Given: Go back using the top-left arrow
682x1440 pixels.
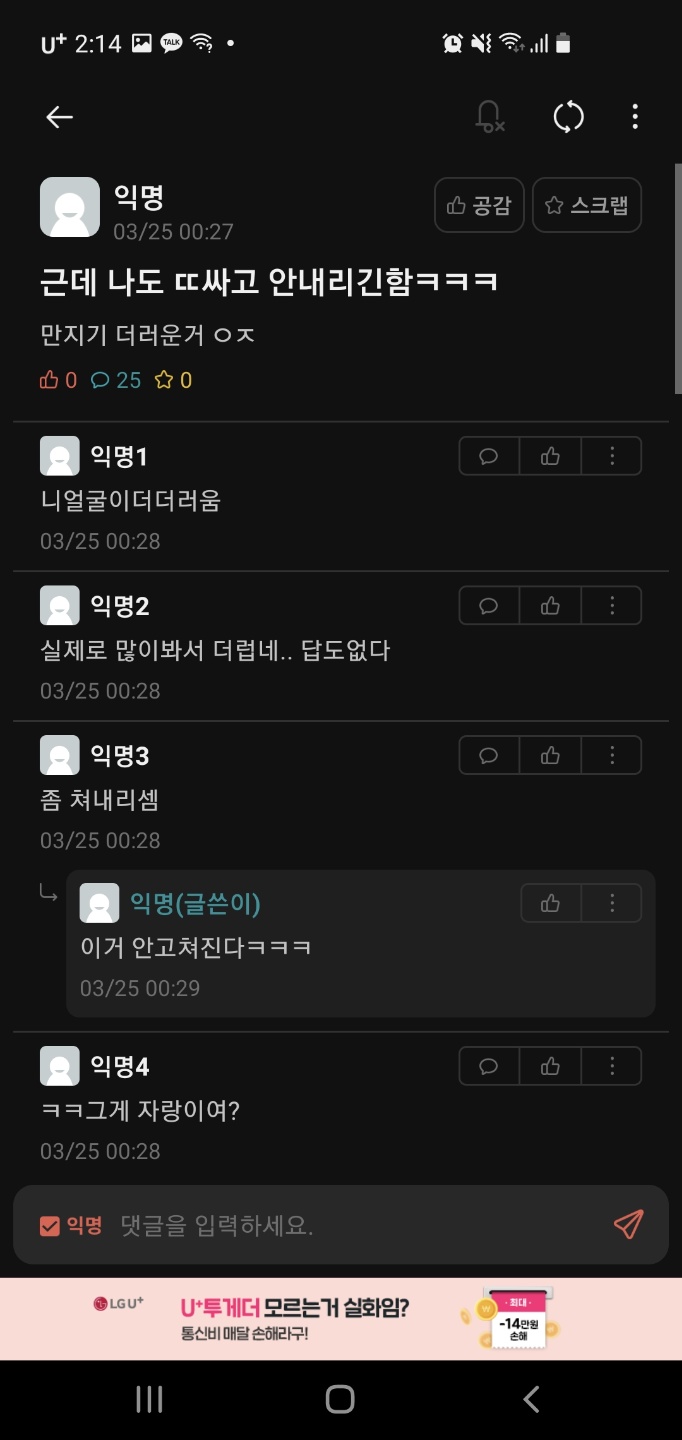Looking at the screenshot, I should [59, 117].
